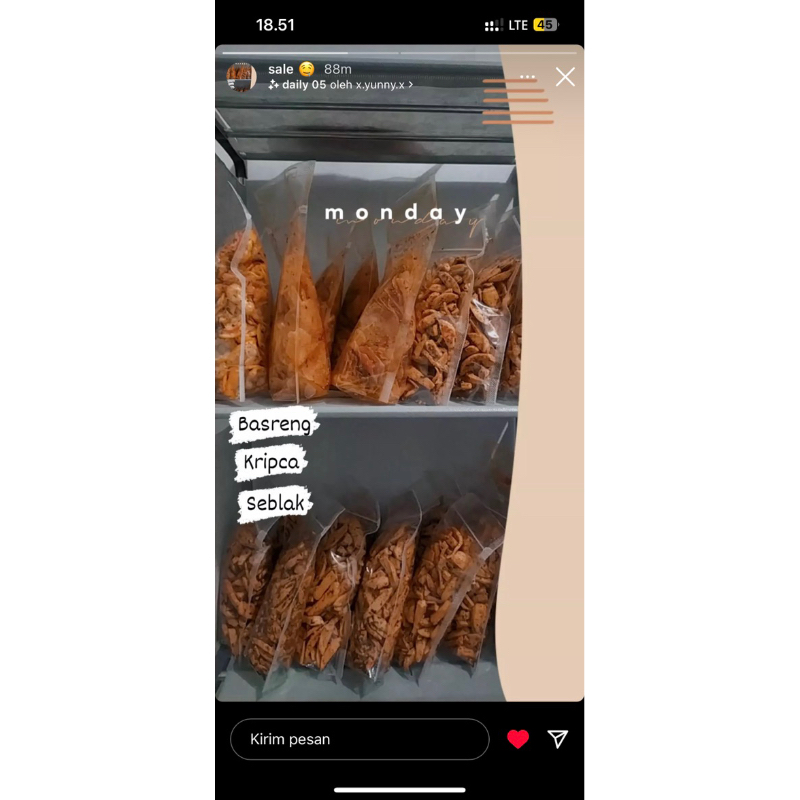This screenshot has height=800, width=800.
Task: Unlike the story with the heart icon
Action: 518,739
